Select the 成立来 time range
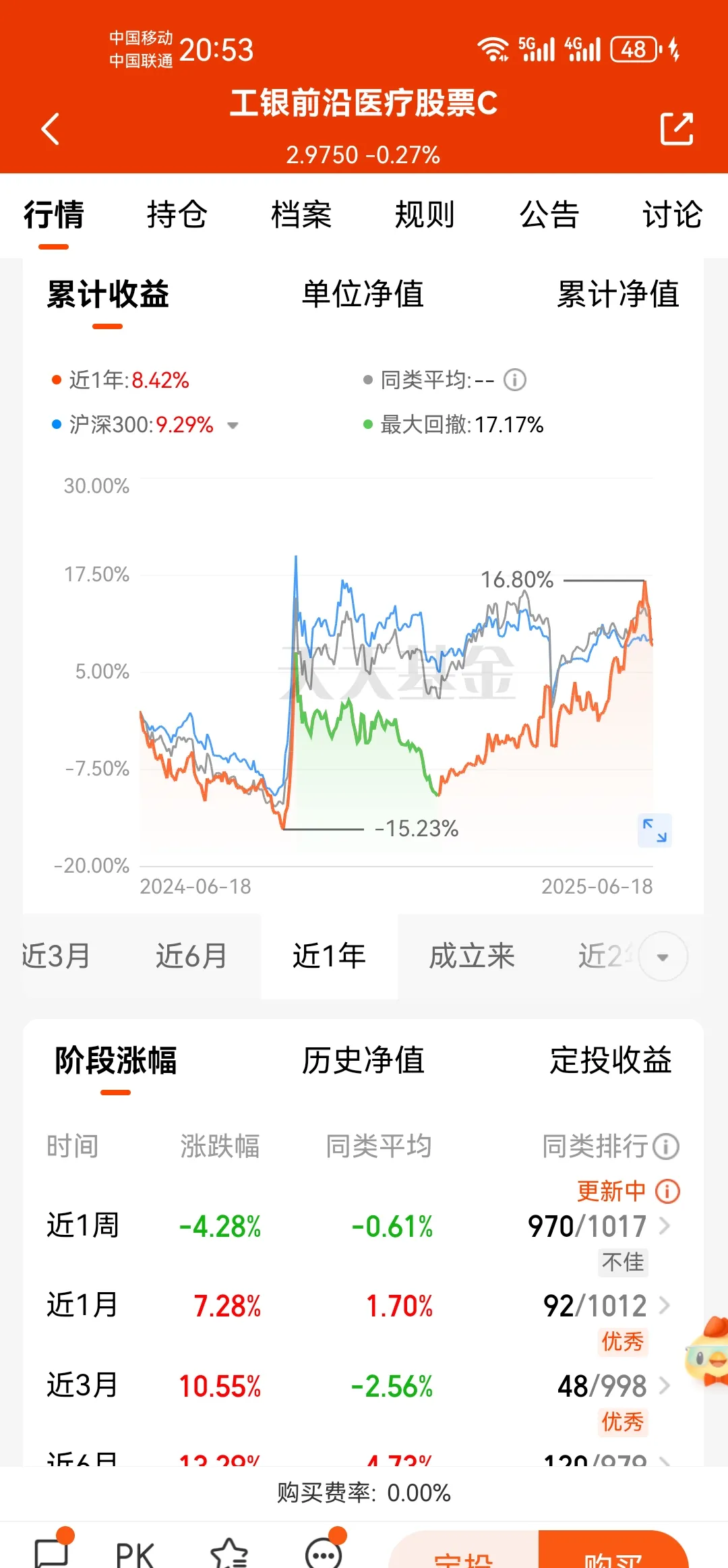The image size is (728, 1568). [x=472, y=956]
